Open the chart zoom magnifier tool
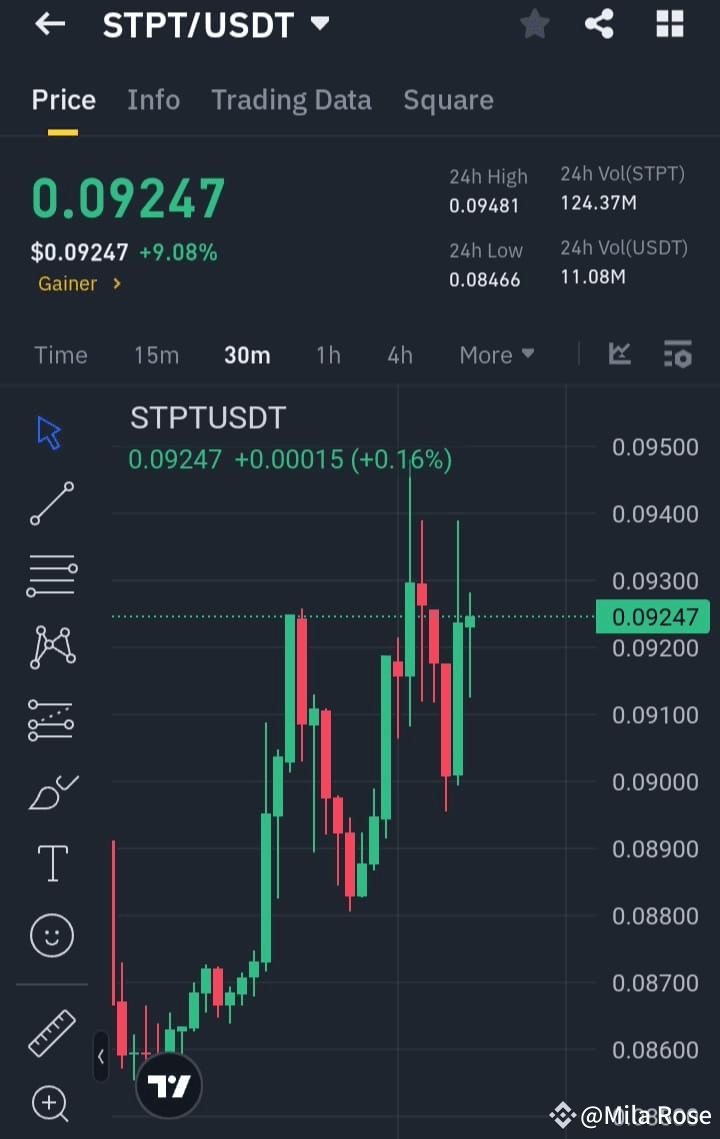The width and height of the screenshot is (720, 1139). (51, 1103)
